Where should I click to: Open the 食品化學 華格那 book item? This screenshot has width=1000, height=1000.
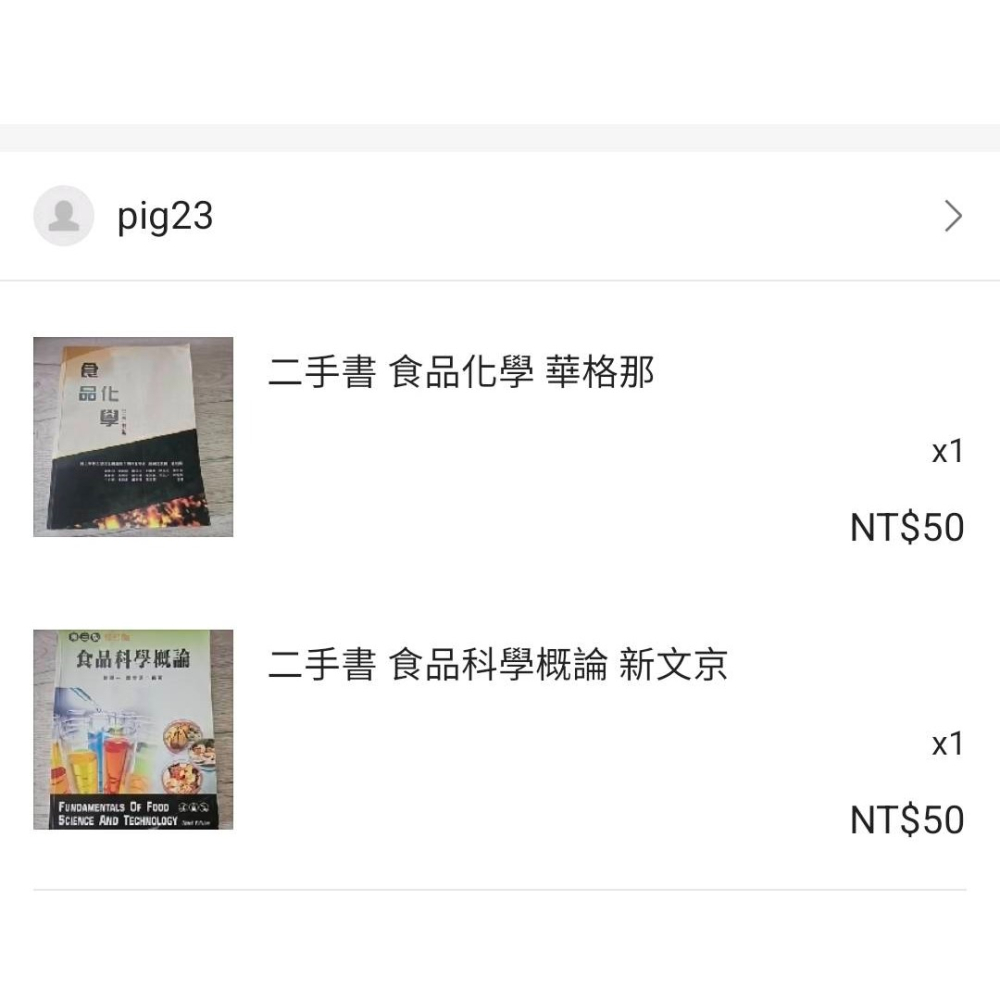pos(461,373)
